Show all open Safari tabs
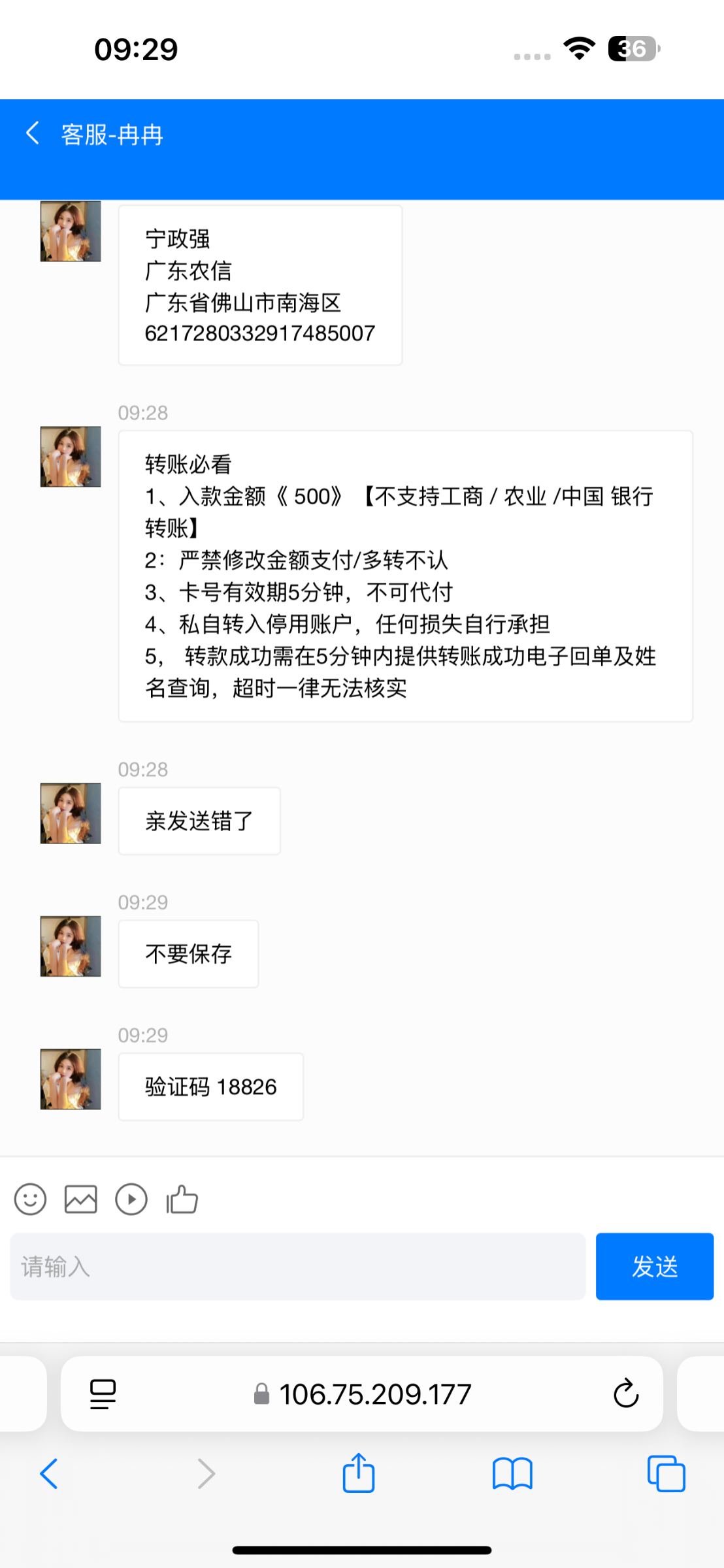 pyautogui.click(x=666, y=1474)
